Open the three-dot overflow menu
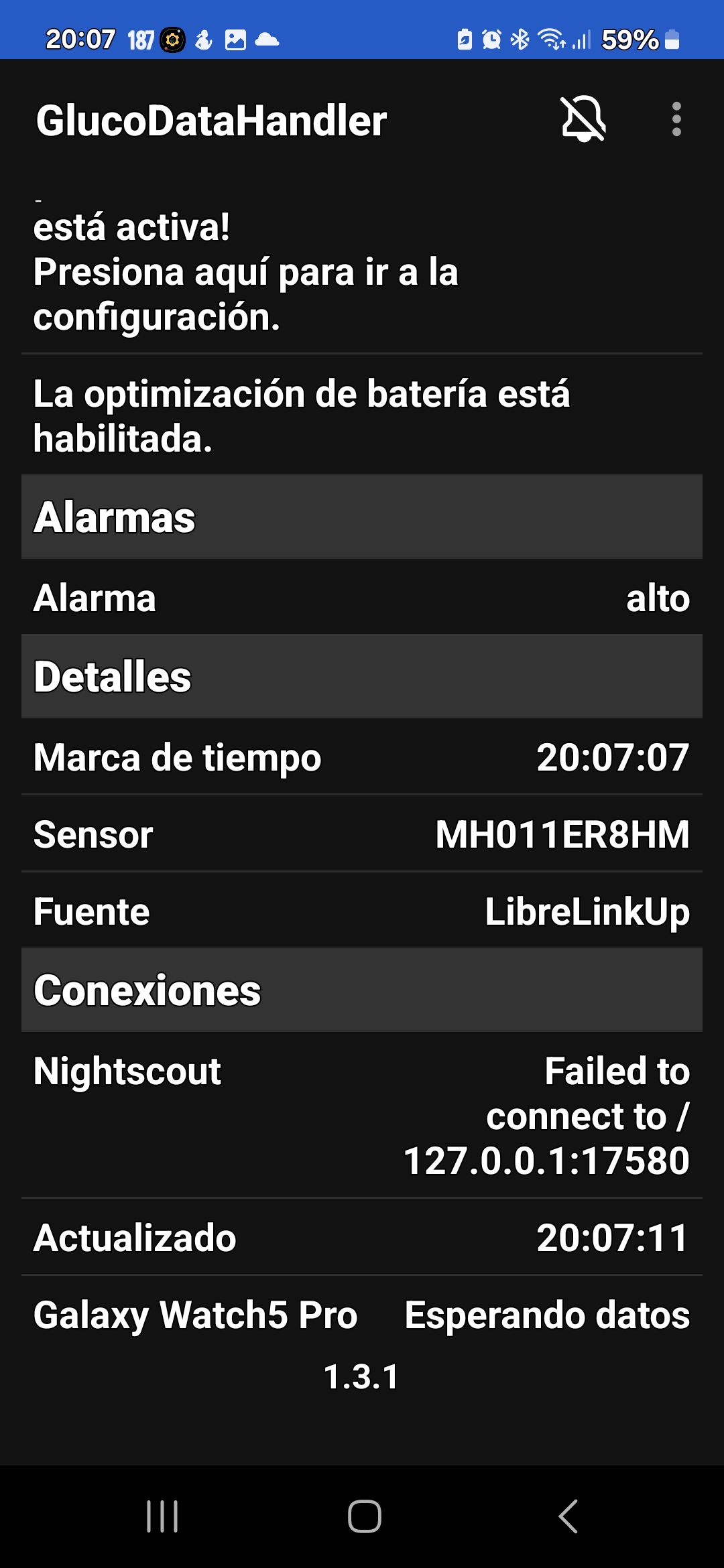The height and width of the screenshot is (1568, 724). coord(676,119)
